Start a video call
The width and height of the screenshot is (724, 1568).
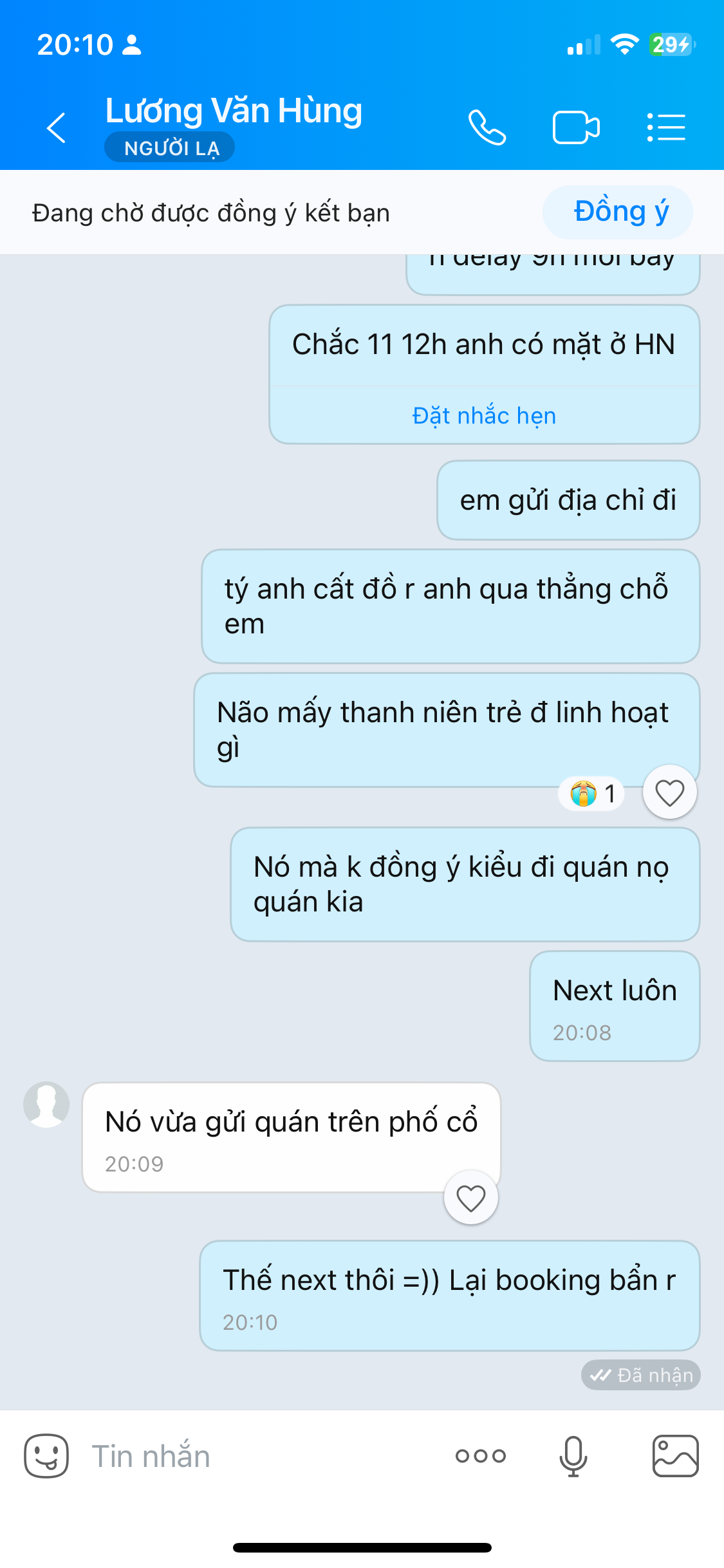(576, 127)
